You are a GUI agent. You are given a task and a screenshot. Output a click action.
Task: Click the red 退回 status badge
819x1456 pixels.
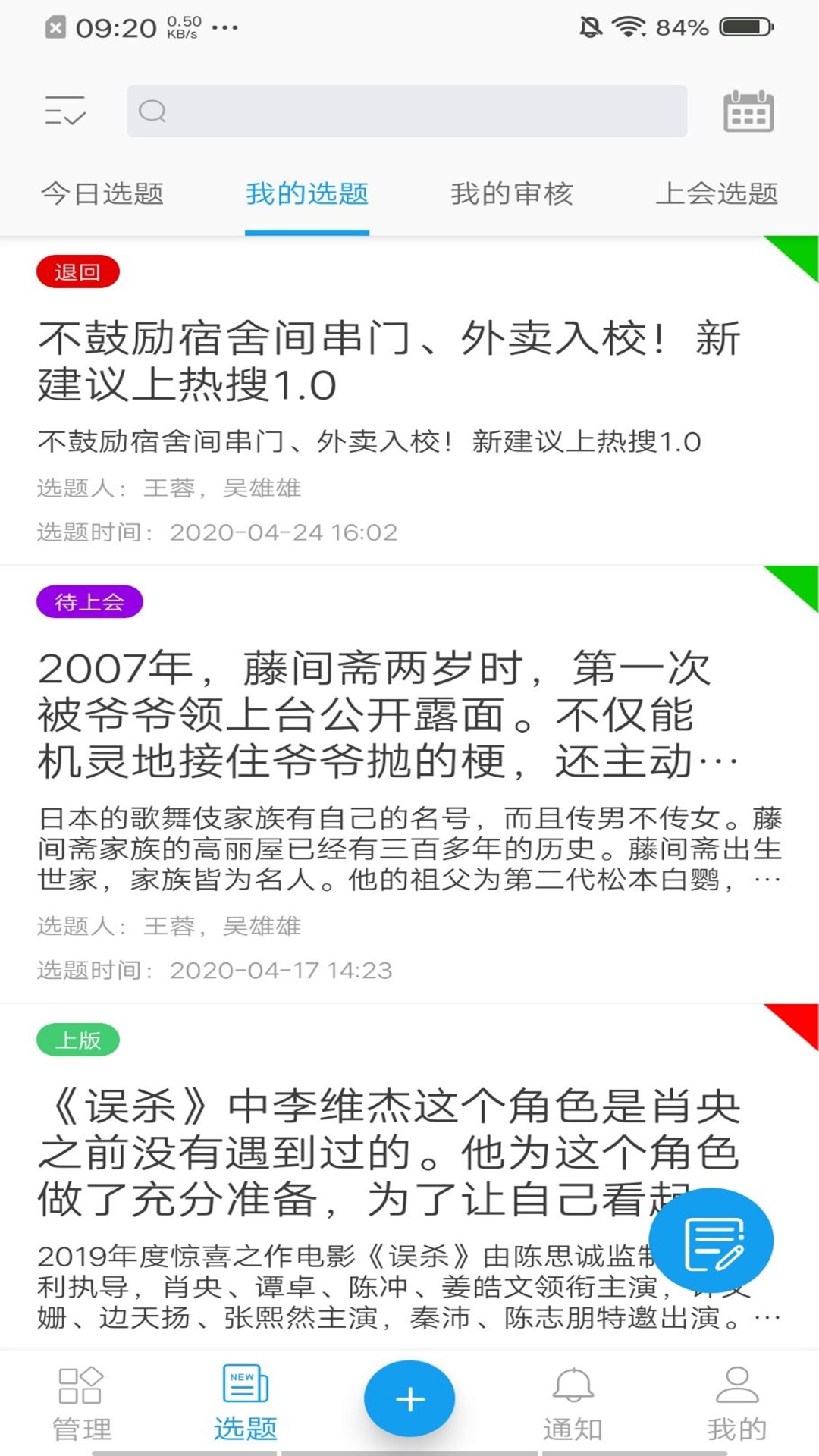point(78,271)
